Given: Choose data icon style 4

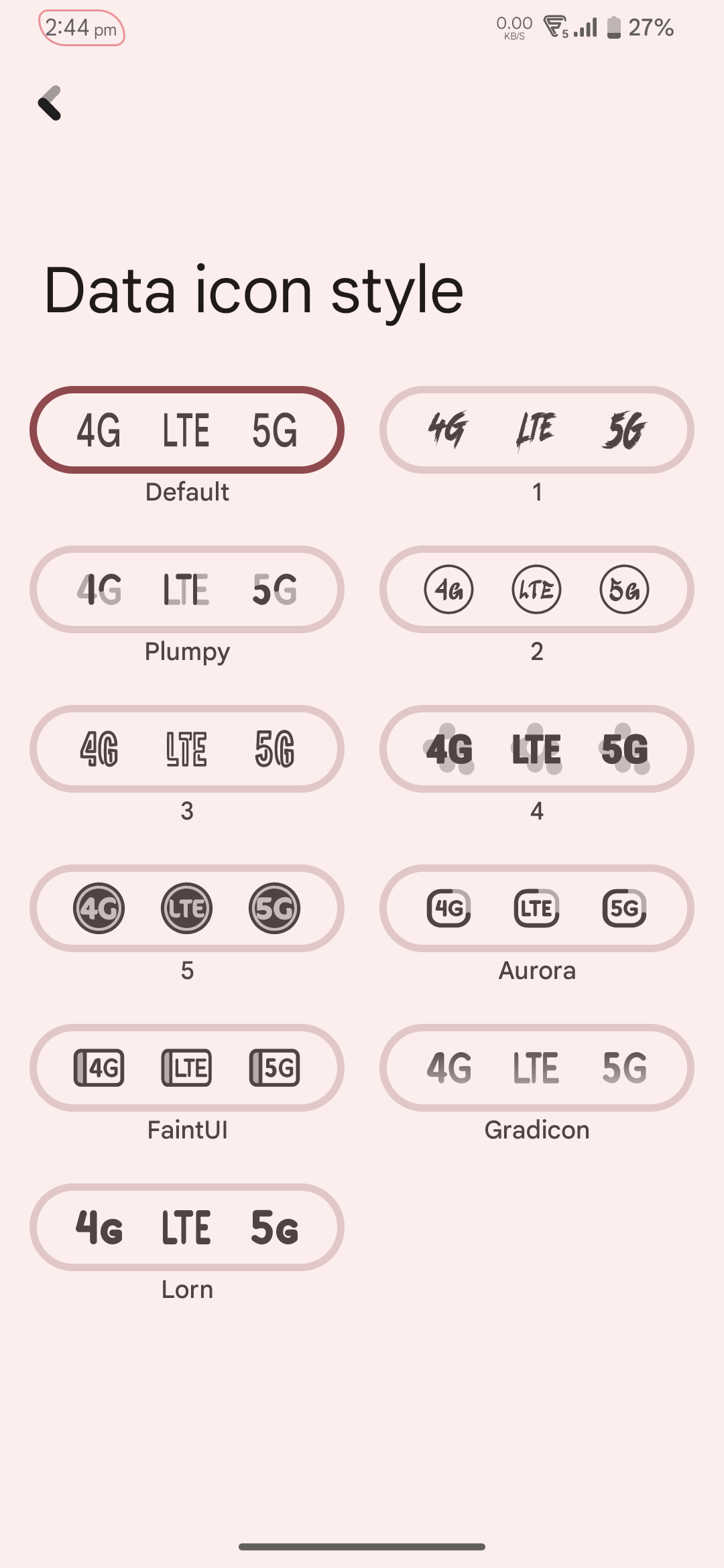Looking at the screenshot, I should [x=536, y=749].
